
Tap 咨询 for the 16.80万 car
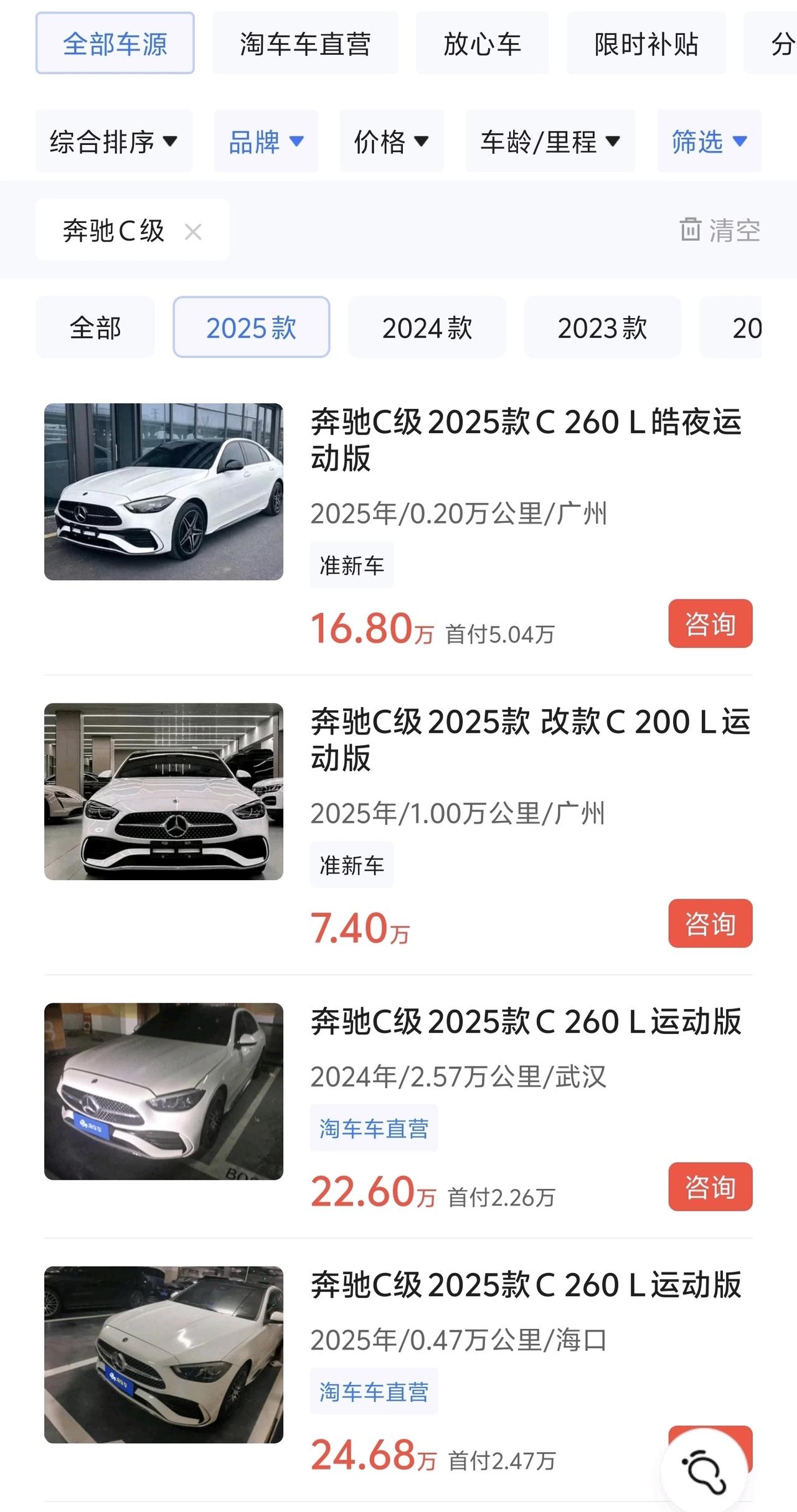[x=710, y=624]
